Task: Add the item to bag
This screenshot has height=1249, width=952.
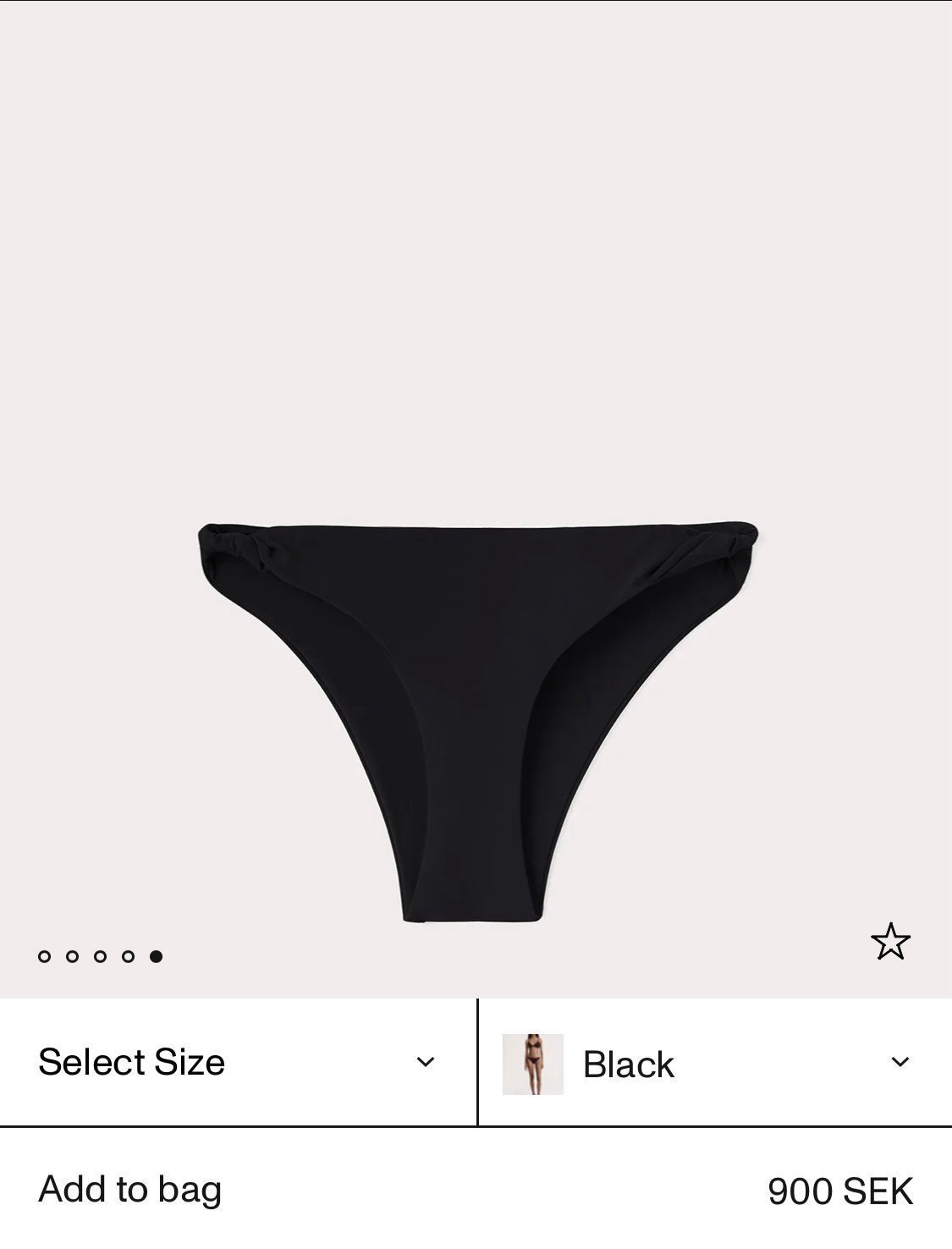Action: (x=131, y=1189)
